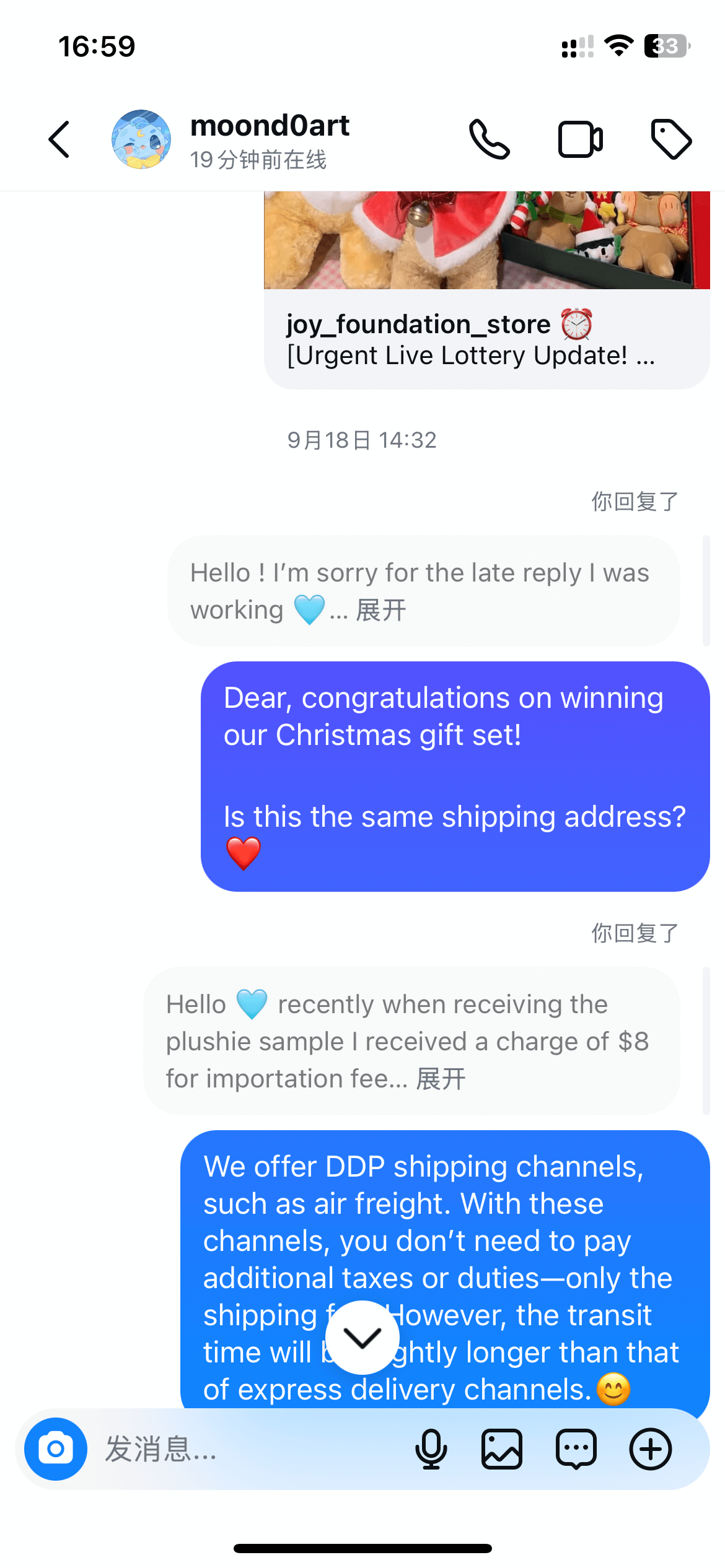Image resolution: width=725 pixels, height=1568 pixels.
Task: Tap the '发消息...' message input field
Action: pos(186,1449)
